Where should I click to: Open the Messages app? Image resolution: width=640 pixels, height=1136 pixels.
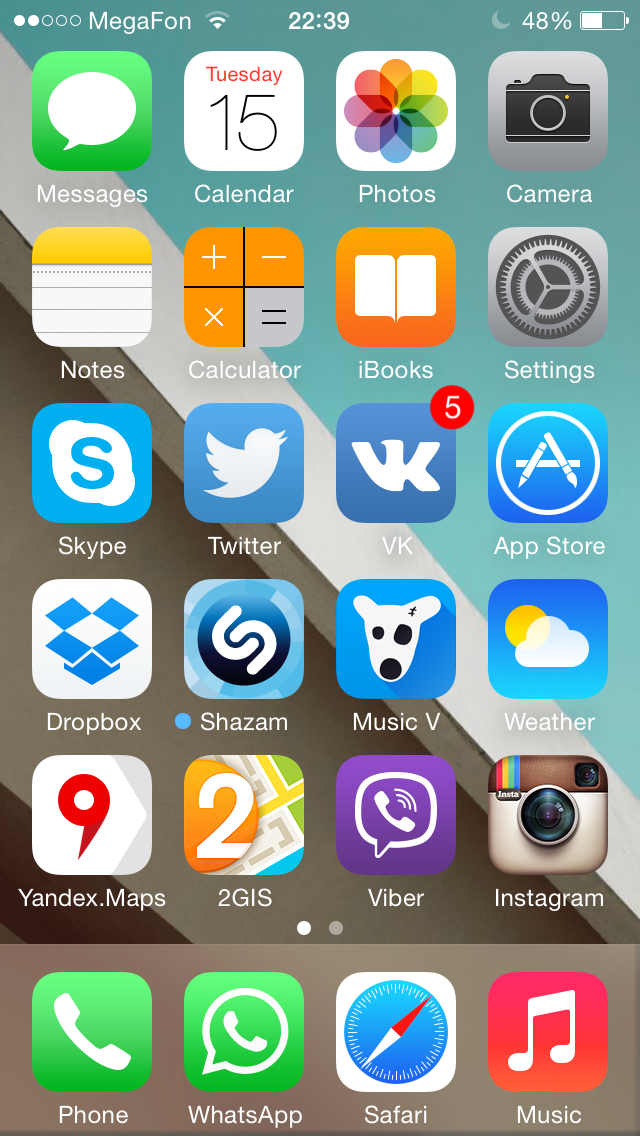92,111
